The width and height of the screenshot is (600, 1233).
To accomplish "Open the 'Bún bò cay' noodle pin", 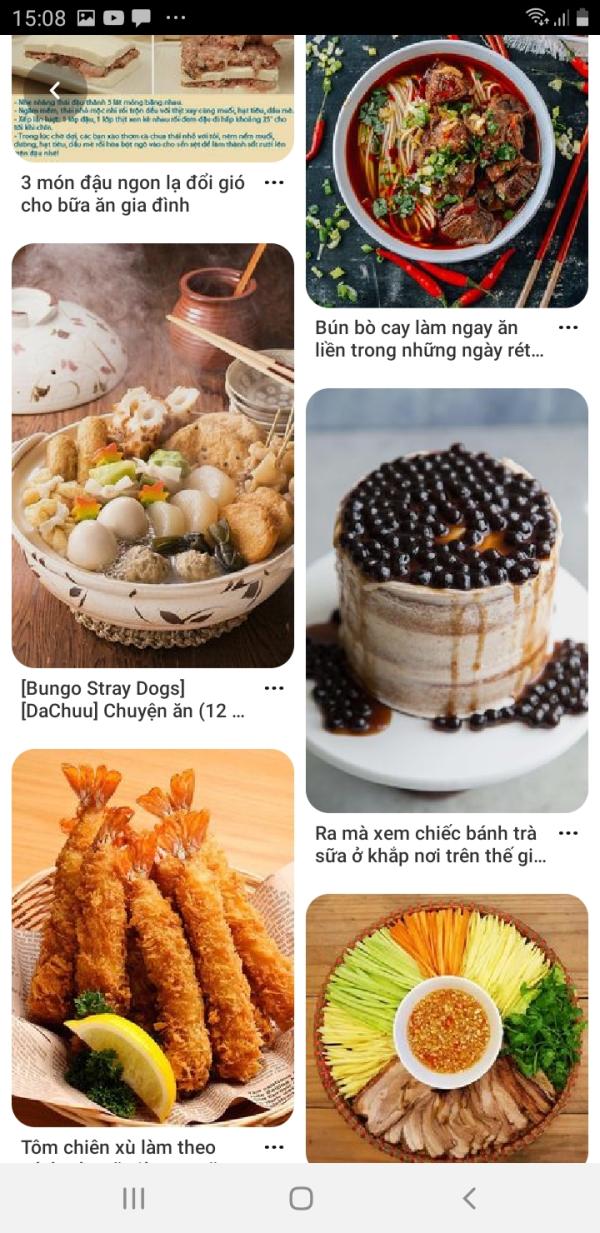I will click(x=446, y=170).
